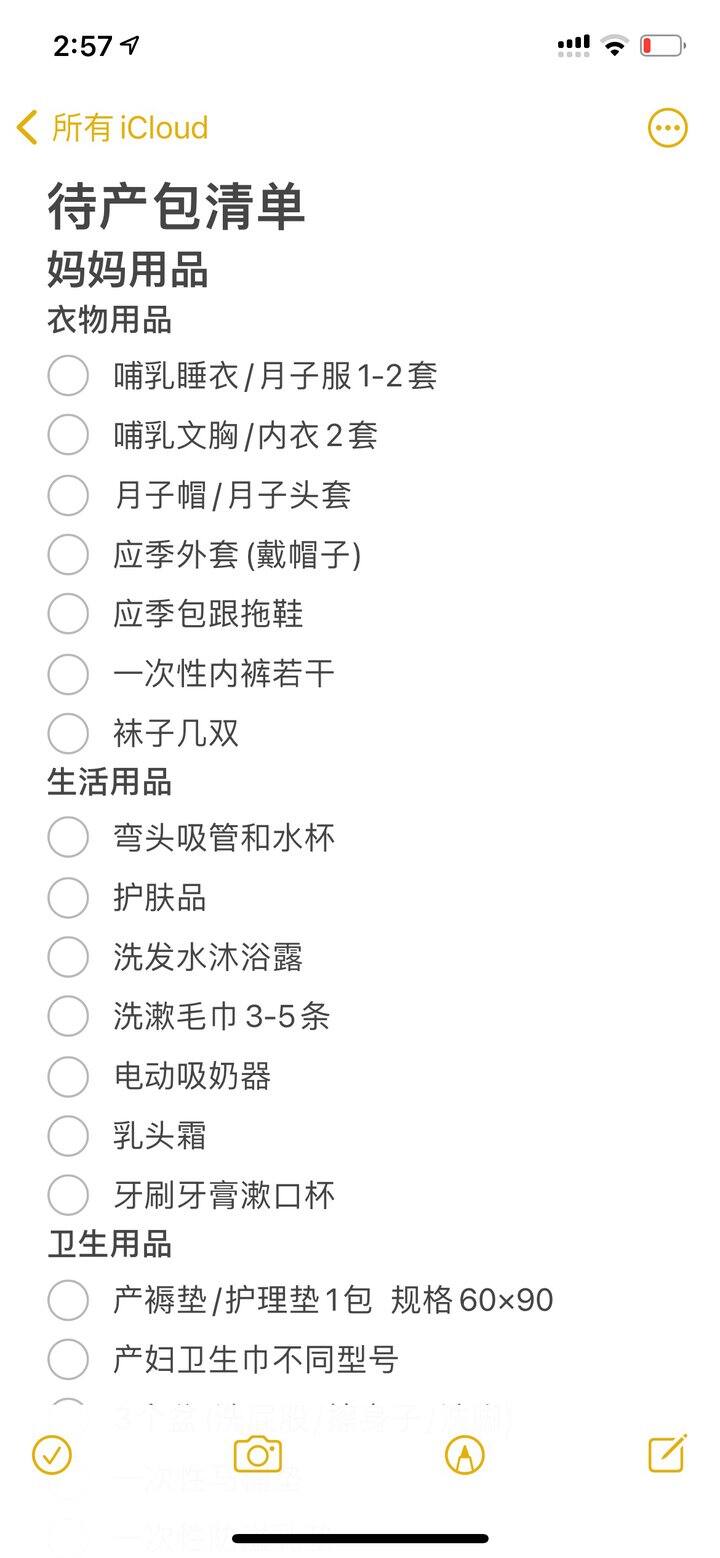Tap the 乳头霜 item text
720x1558 pixels.
click(158, 1136)
